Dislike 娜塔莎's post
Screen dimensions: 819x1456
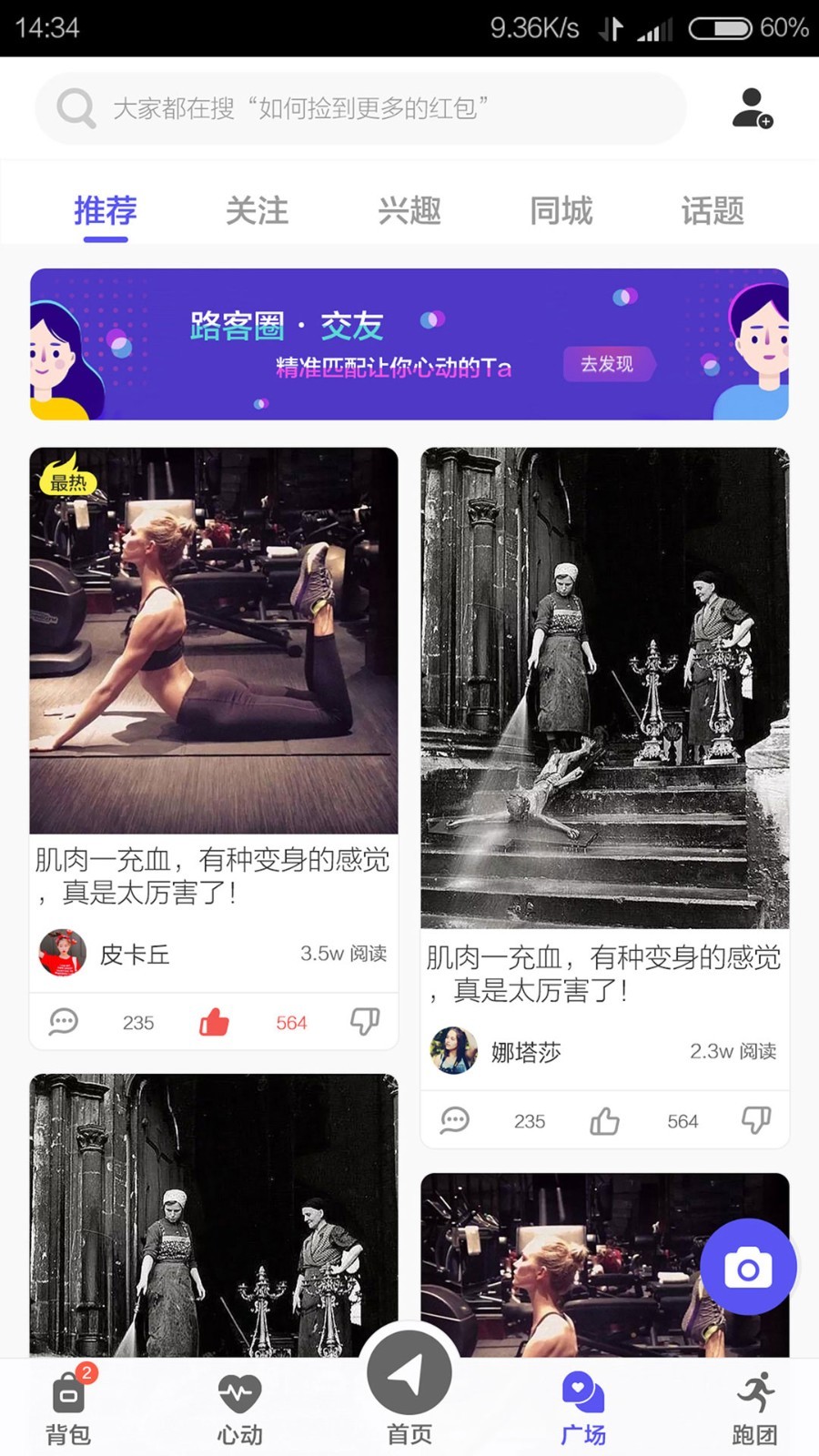click(x=755, y=1120)
